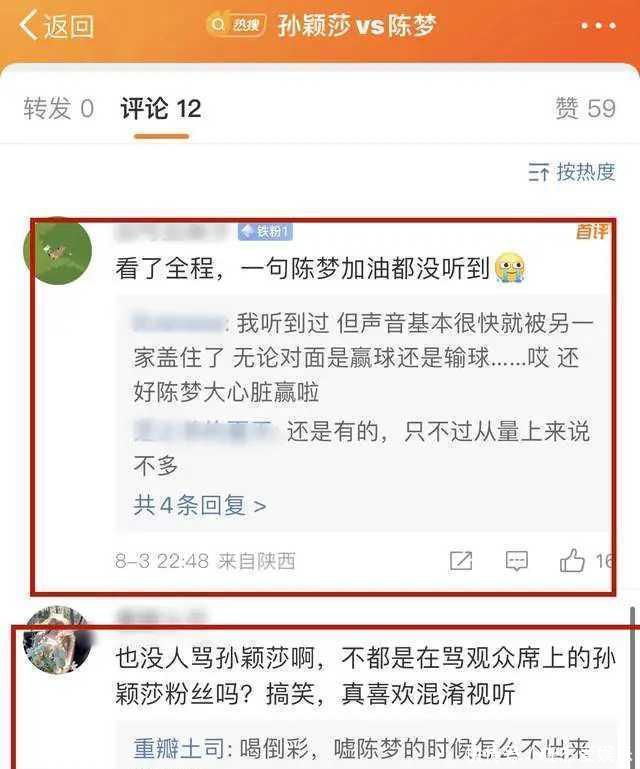Like the comment about 陈梦加油
The height and width of the screenshot is (769, 640).
[x=573, y=561]
